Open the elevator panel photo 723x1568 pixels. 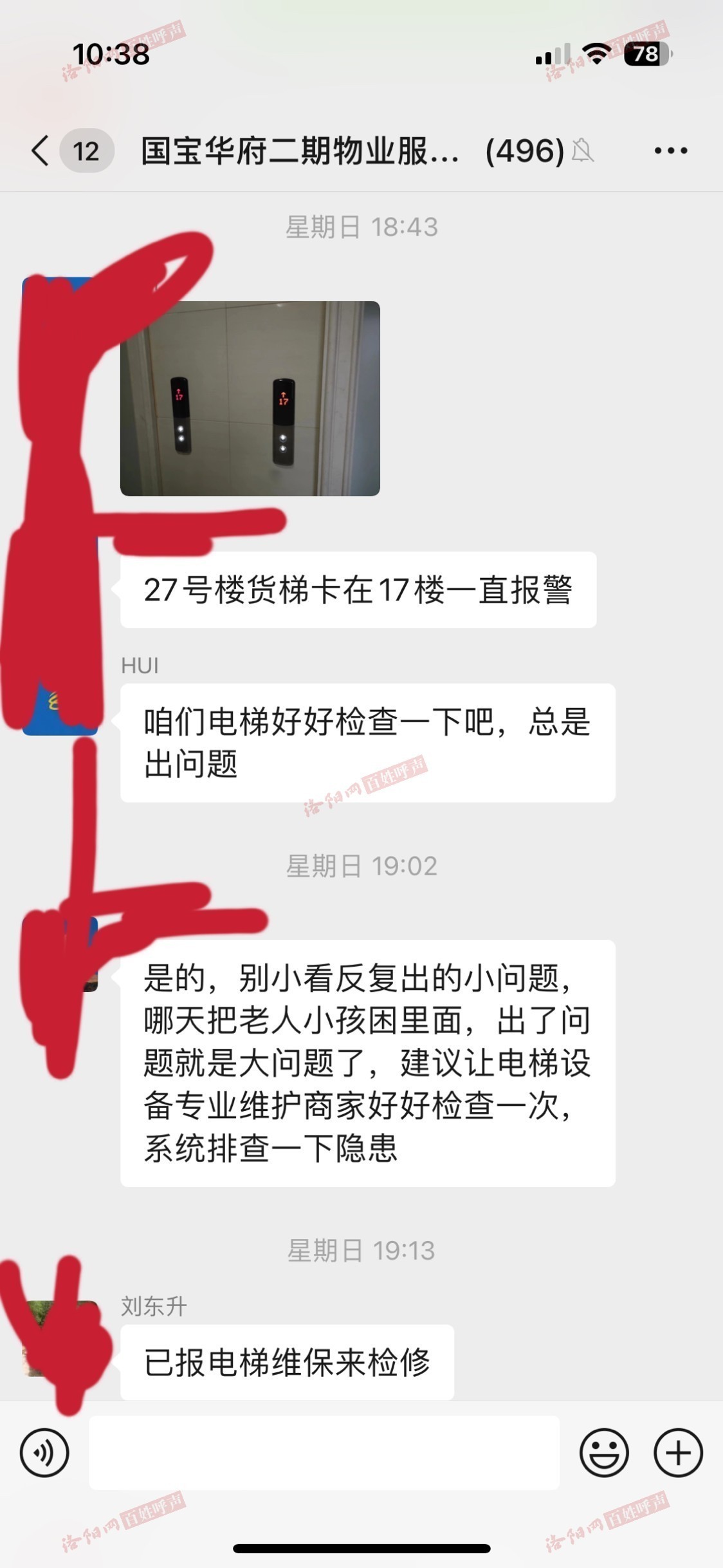point(250,398)
